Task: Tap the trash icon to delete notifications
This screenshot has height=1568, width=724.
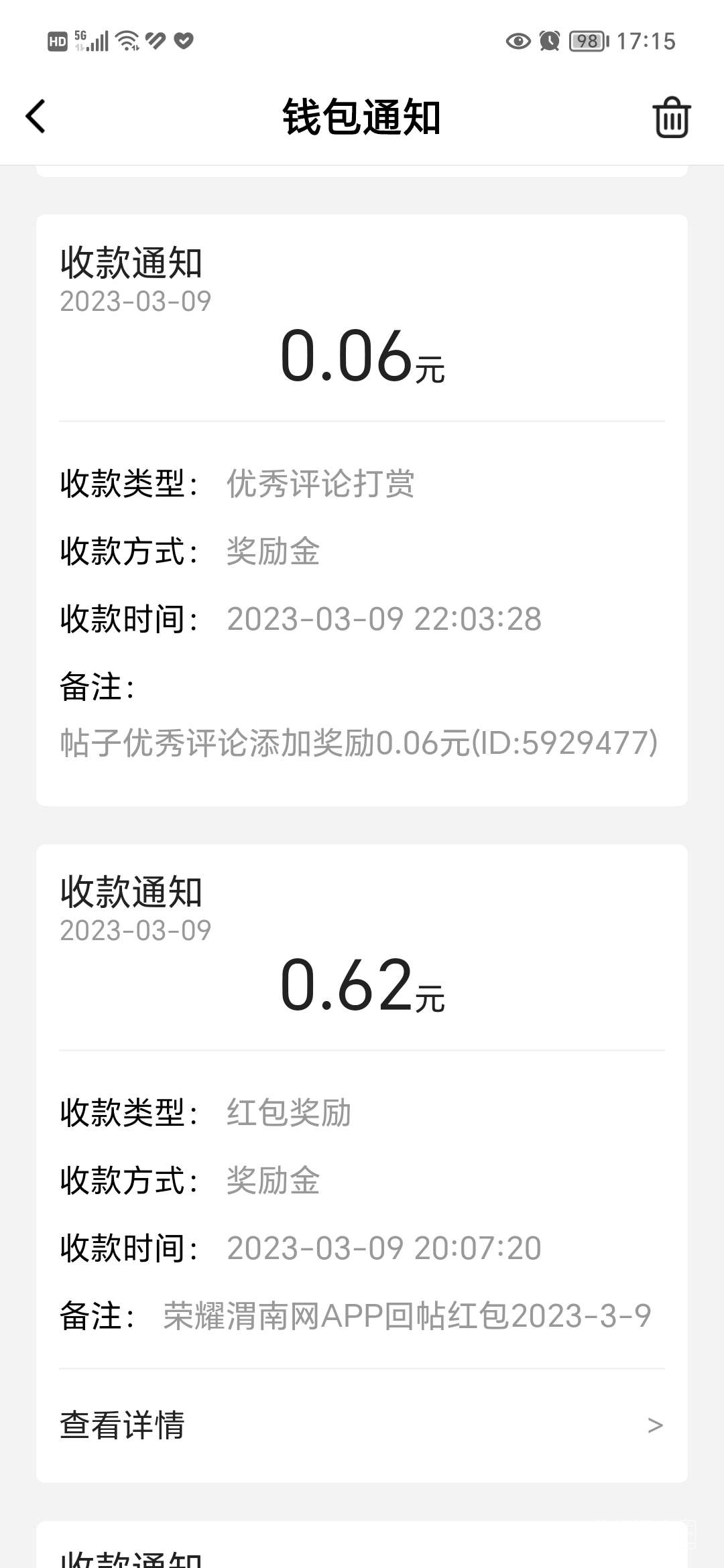Action: (x=671, y=117)
